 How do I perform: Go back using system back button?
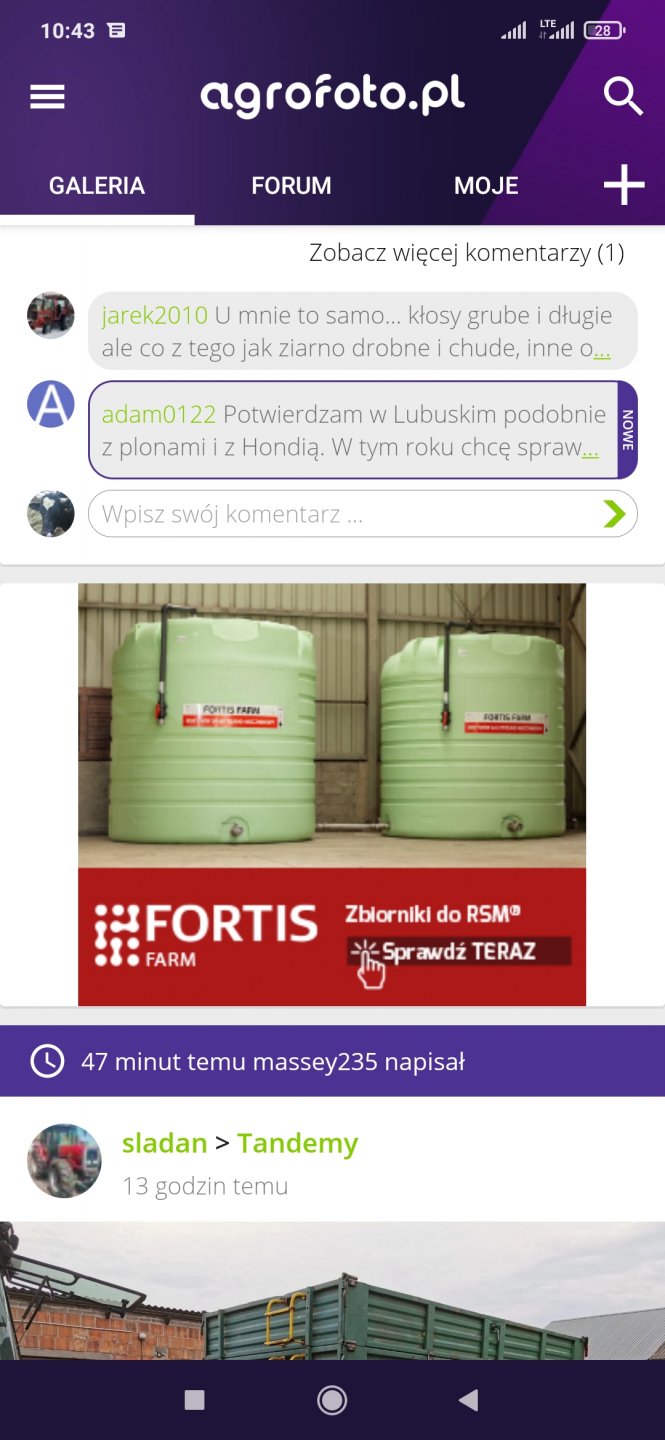[x=468, y=1400]
